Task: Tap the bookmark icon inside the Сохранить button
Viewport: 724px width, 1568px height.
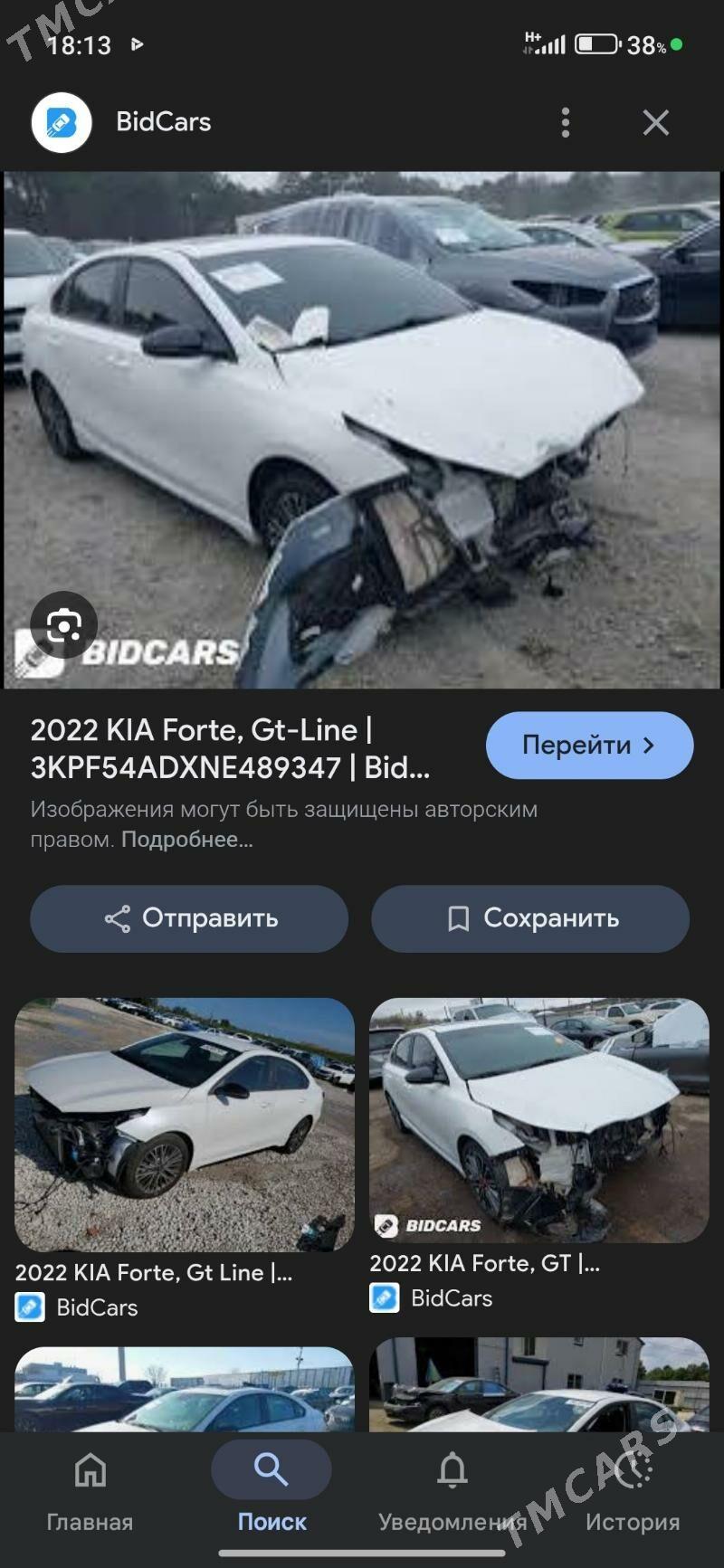Action: [x=460, y=918]
